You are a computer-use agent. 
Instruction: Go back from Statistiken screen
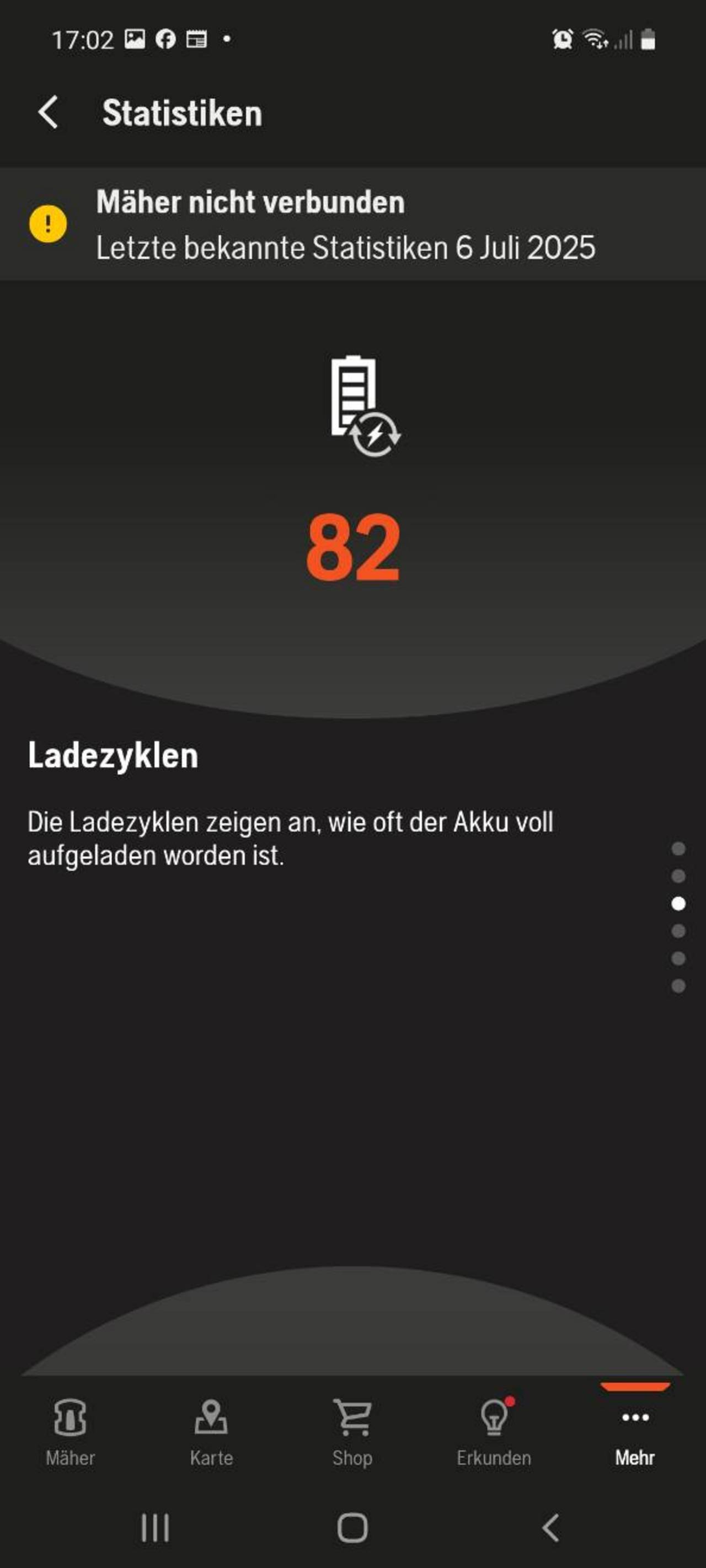(x=48, y=112)
